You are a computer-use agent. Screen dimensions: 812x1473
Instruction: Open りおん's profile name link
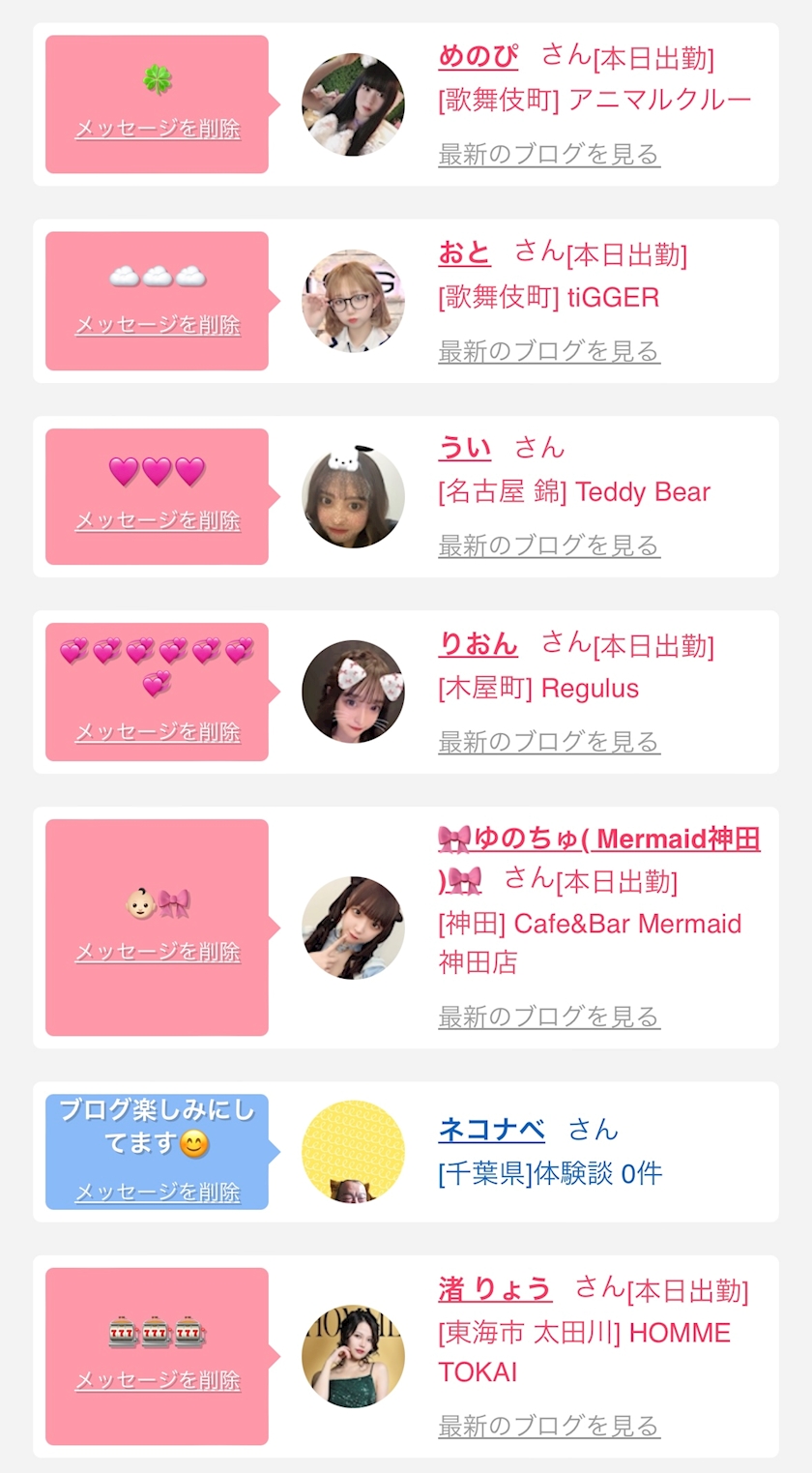(478, 644)
